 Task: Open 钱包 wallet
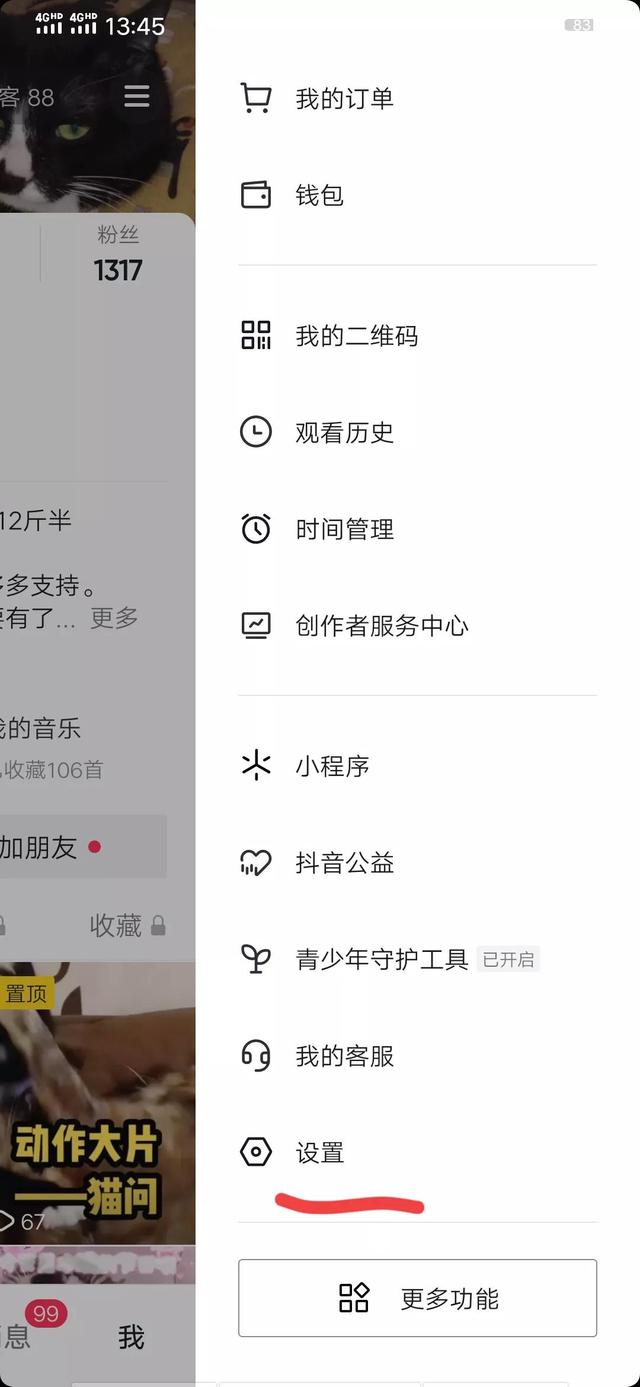(319, 195)
